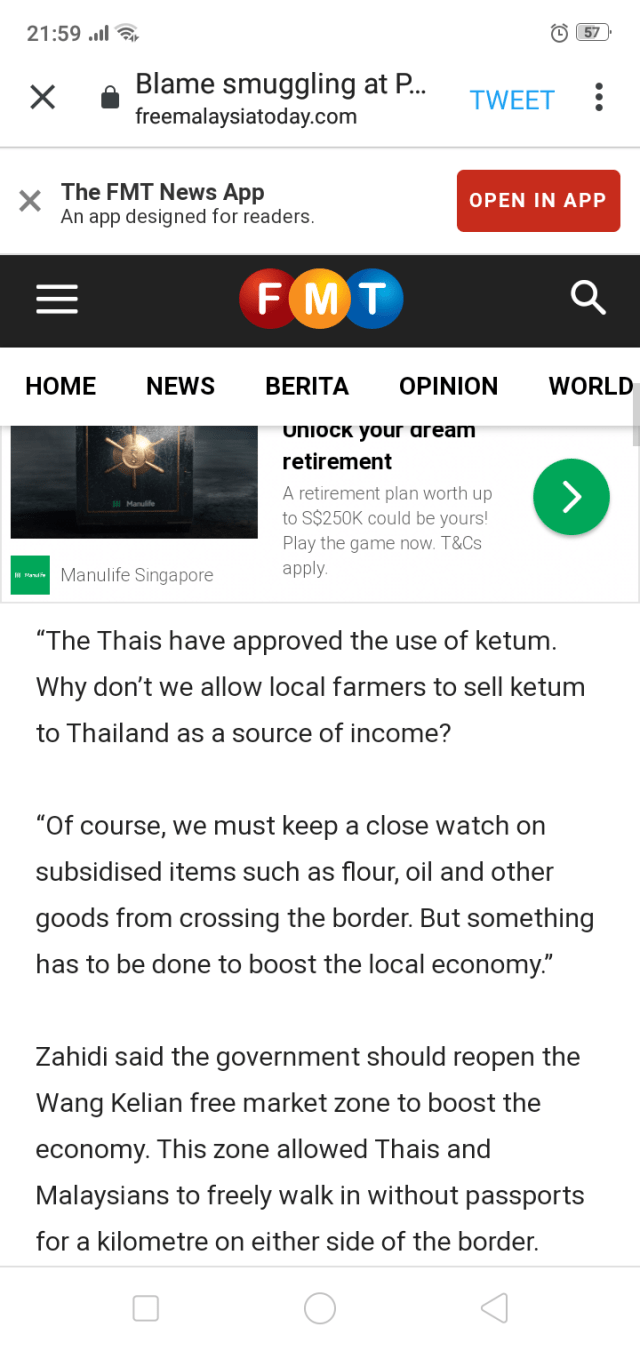Viewport: 640px width, 1351px height.
Task: Switch to the NEWS section
Action: [180, 386]
